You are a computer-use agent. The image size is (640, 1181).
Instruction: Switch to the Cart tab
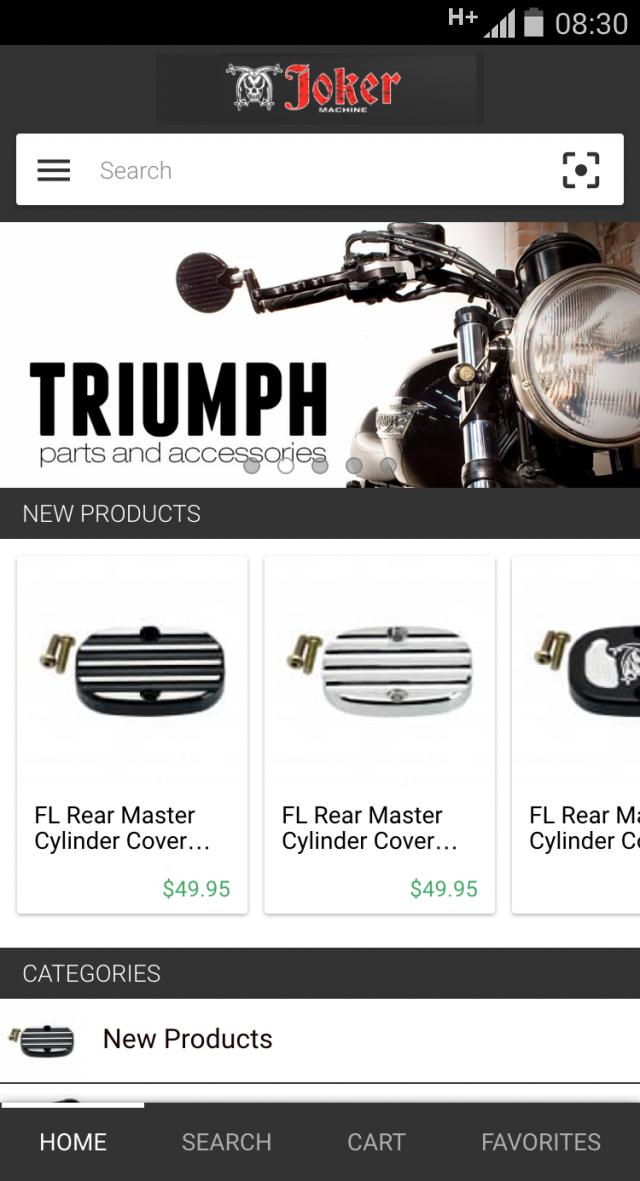coord(376,1142)
